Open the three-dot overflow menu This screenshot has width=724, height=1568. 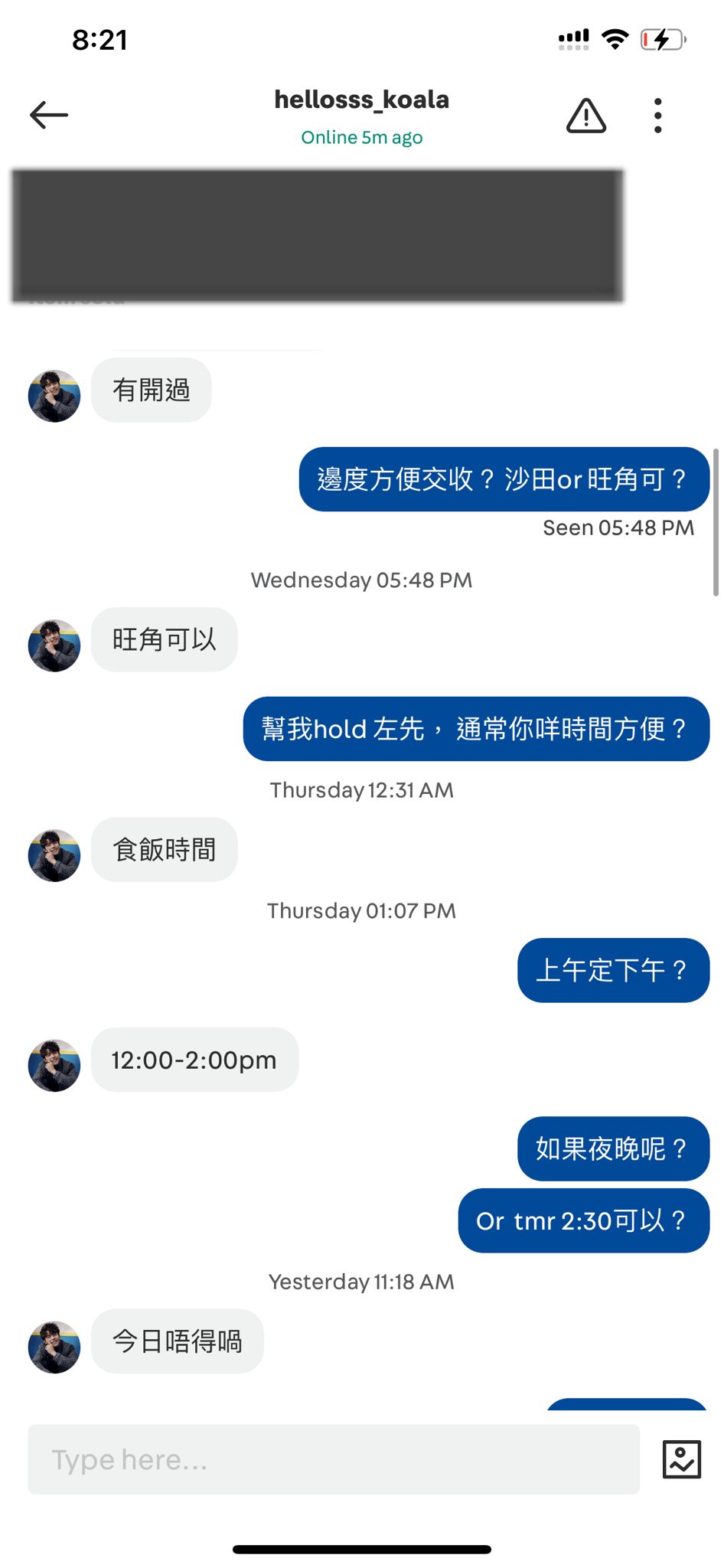pyautogui.click(x=657, y=116)
